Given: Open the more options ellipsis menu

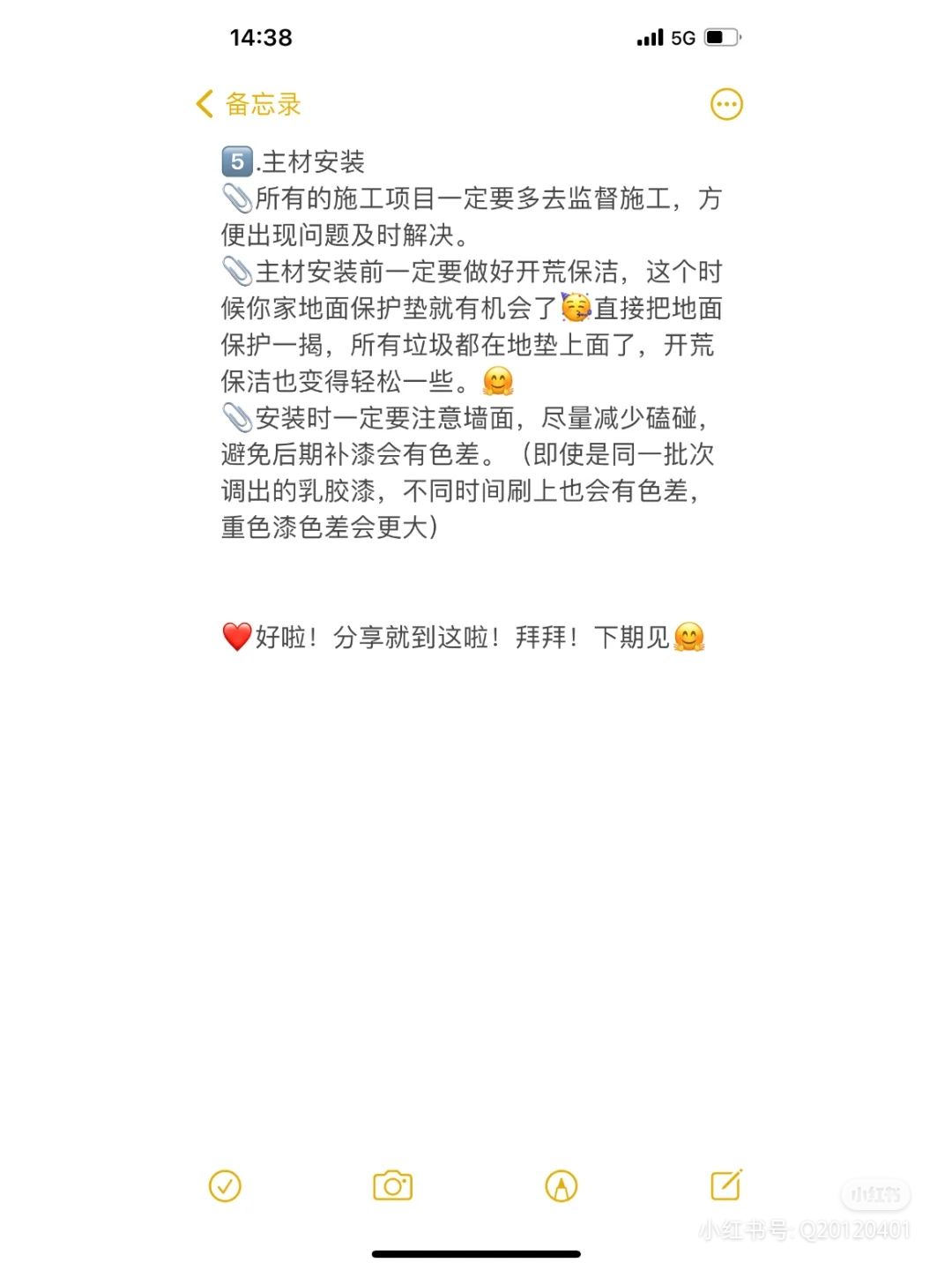Looking at the screenshot, I should point(726,104).
